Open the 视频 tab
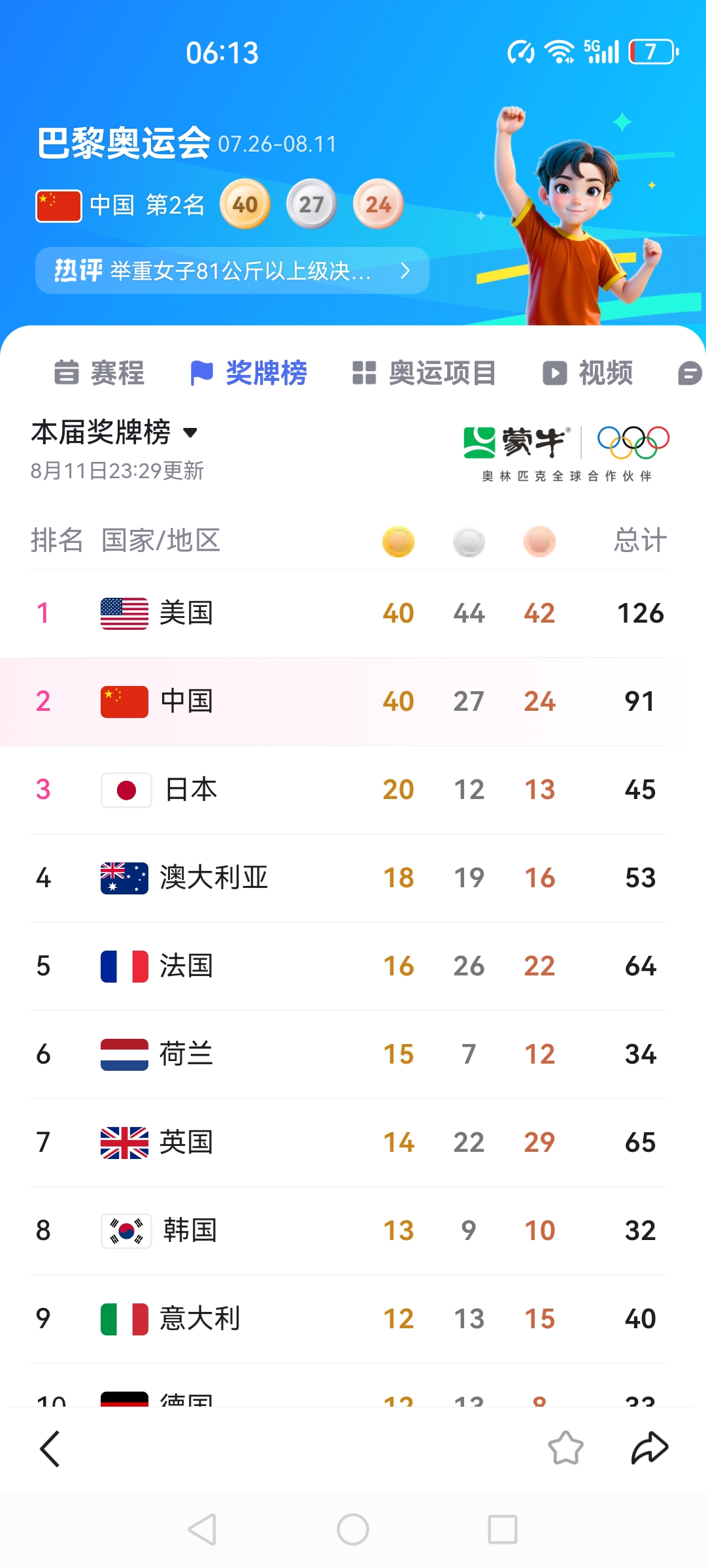This screenshot has width=706, height=1568. click(587, 372)
